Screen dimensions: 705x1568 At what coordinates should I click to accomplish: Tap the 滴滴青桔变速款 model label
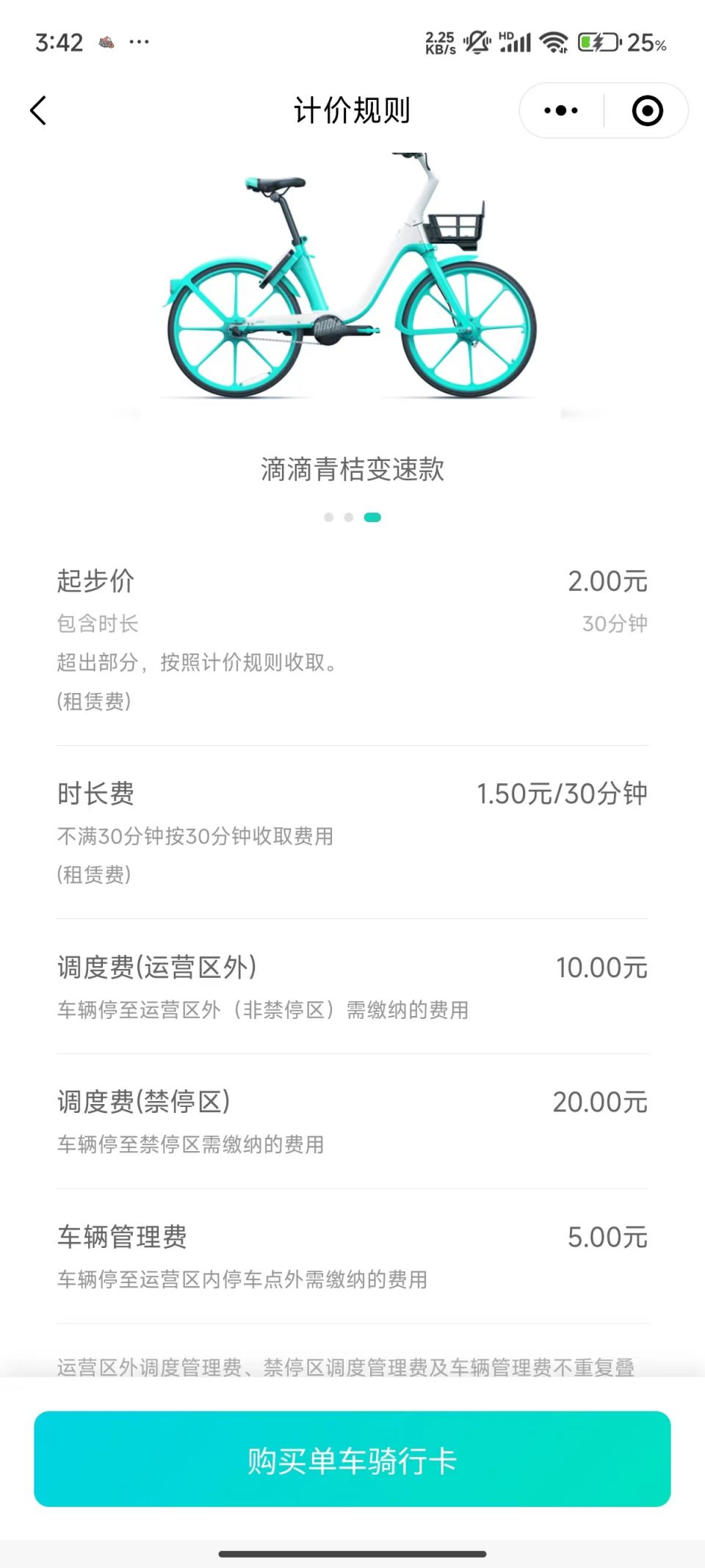[352, 470]
